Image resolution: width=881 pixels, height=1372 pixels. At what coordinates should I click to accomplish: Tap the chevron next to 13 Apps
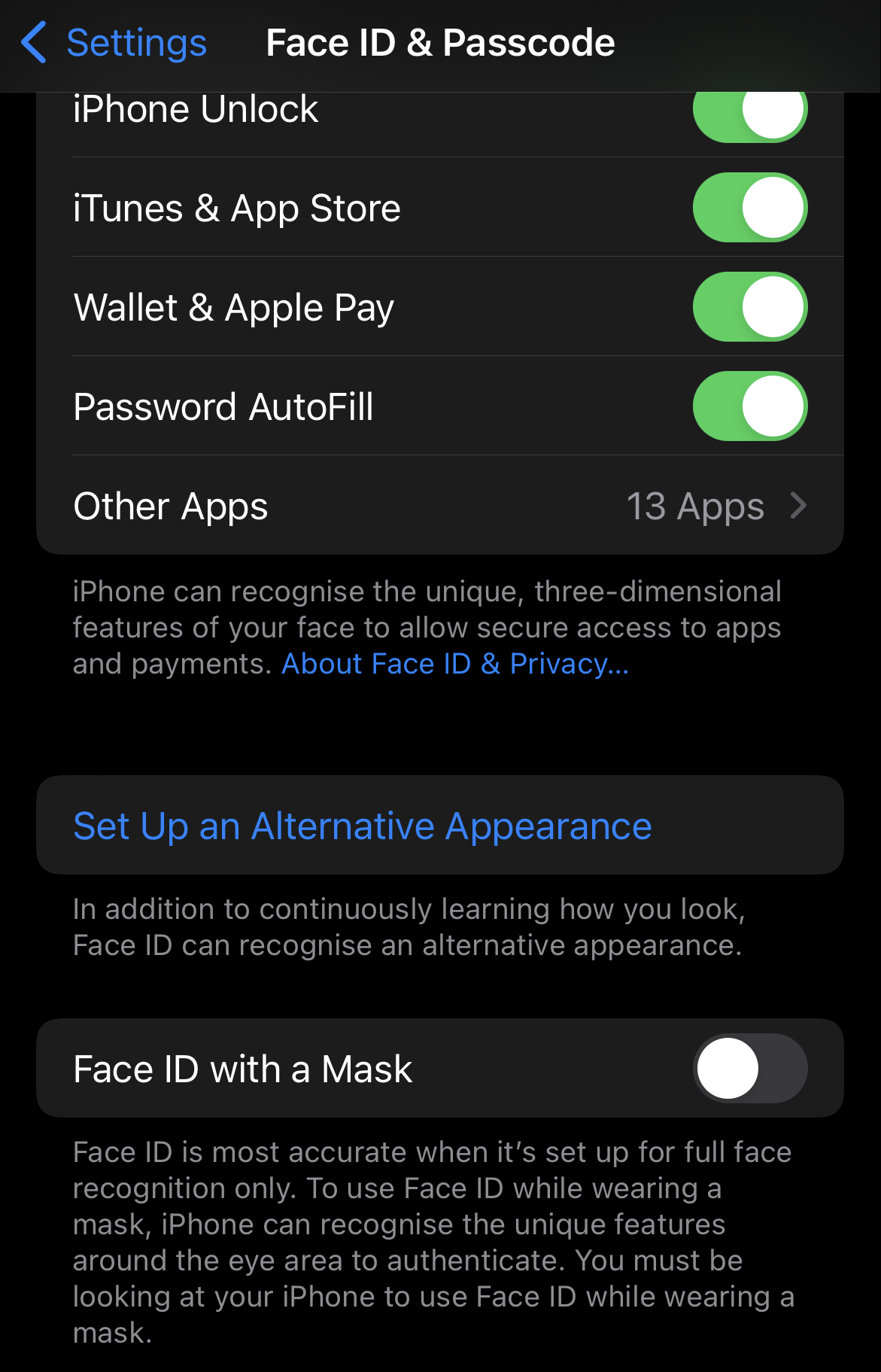(x=800, y=506)
